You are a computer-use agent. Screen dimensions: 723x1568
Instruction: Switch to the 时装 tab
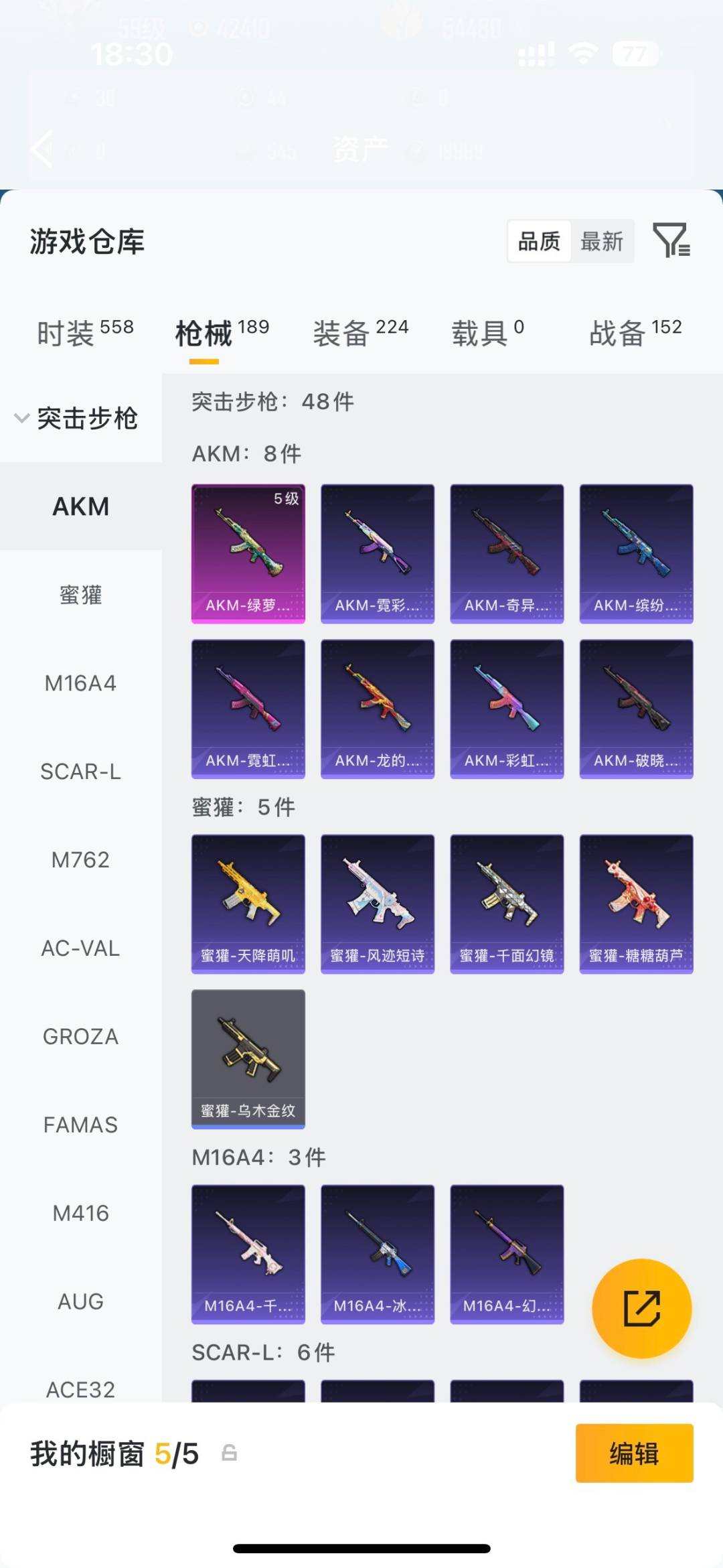point(85,332)
